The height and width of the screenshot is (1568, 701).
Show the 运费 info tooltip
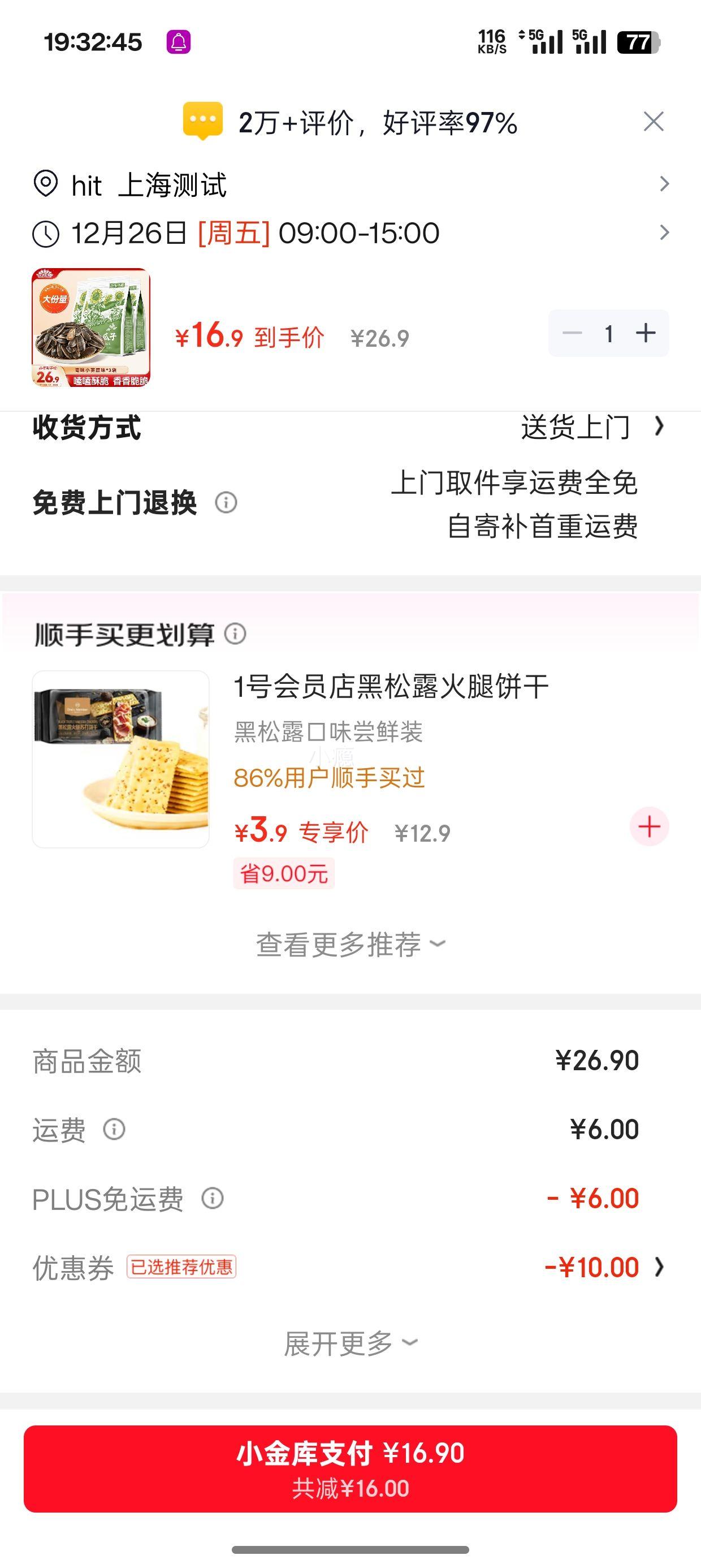(x=114, y=1130)
